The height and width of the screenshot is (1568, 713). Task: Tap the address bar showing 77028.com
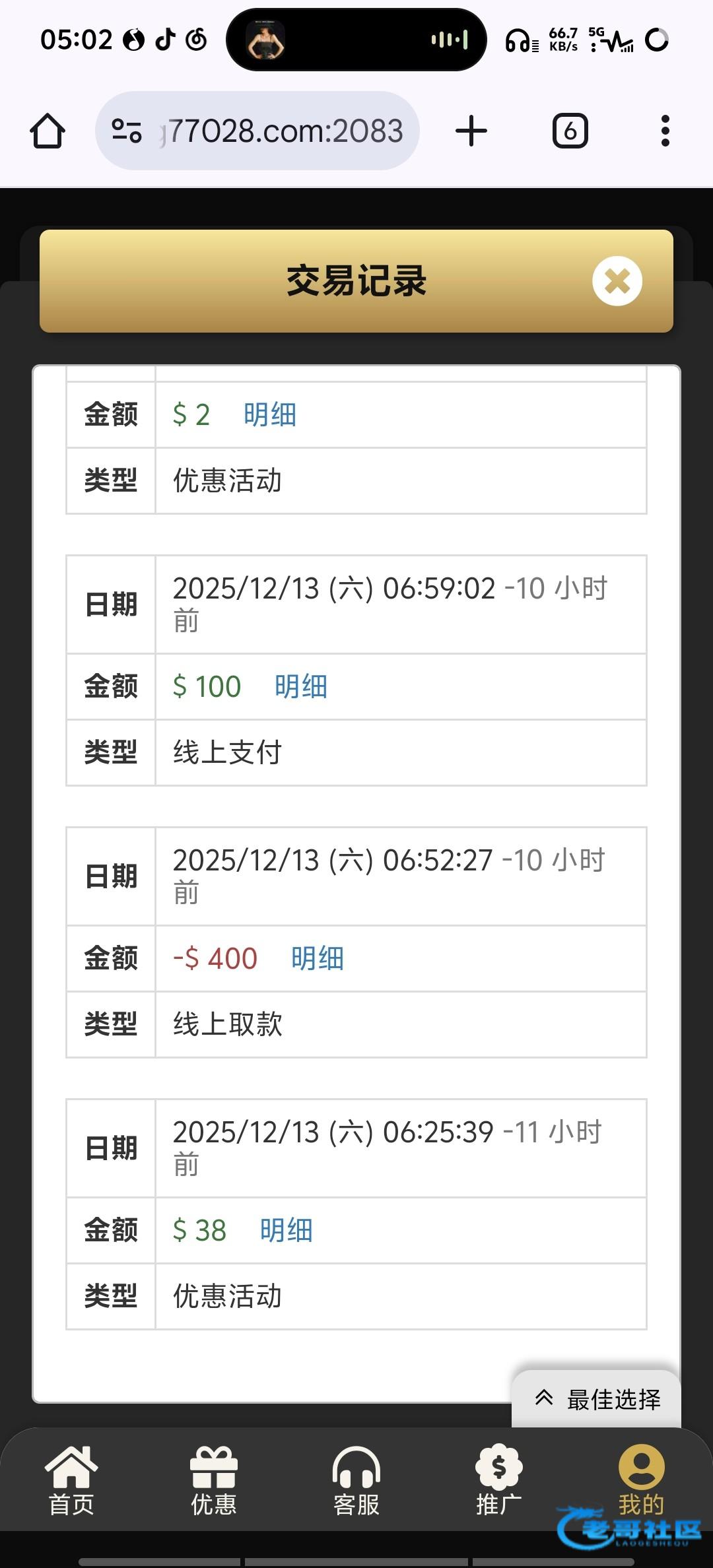coord(257,131)
